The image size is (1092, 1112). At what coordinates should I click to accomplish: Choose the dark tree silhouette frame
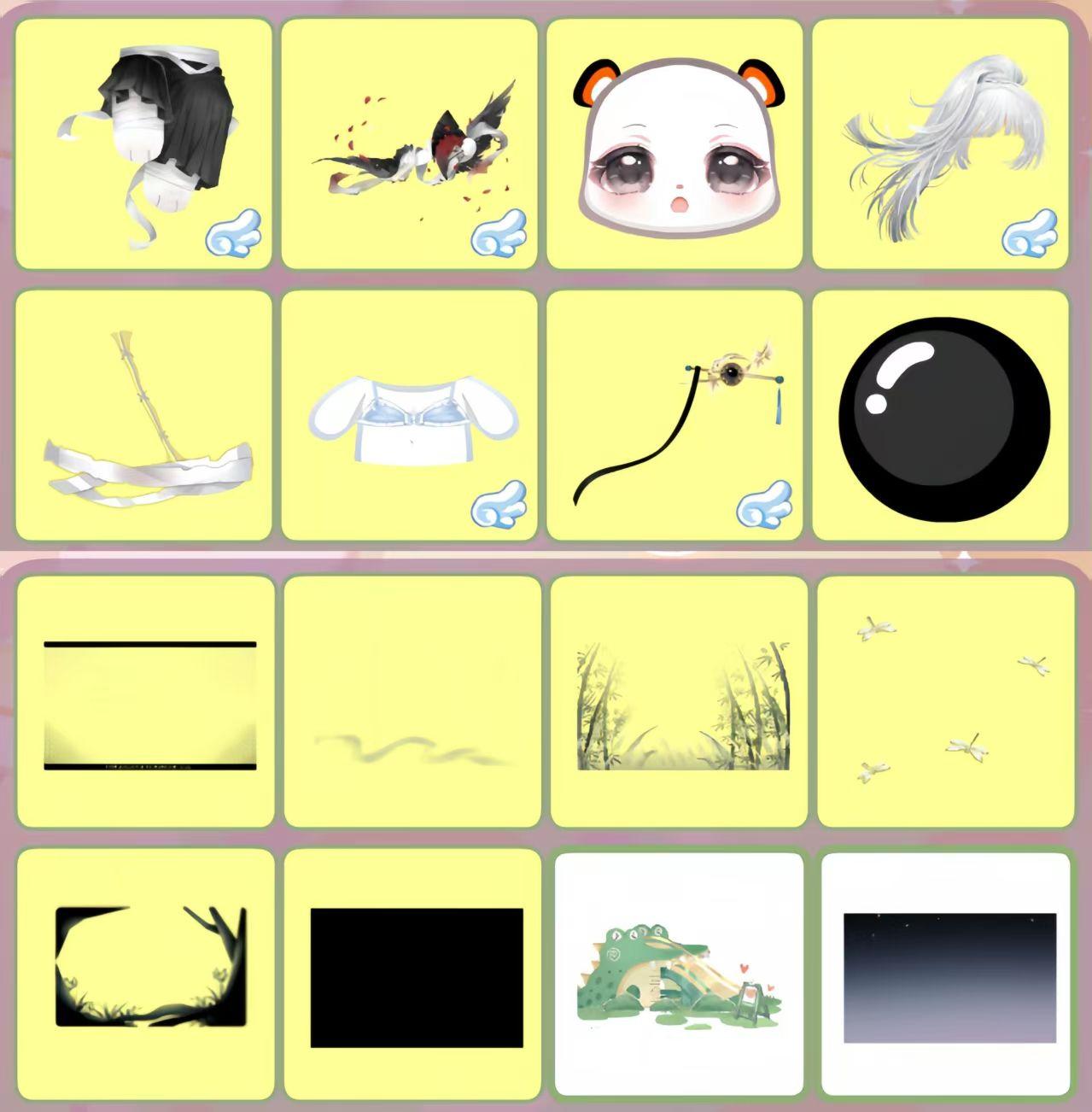pos(145,974)
